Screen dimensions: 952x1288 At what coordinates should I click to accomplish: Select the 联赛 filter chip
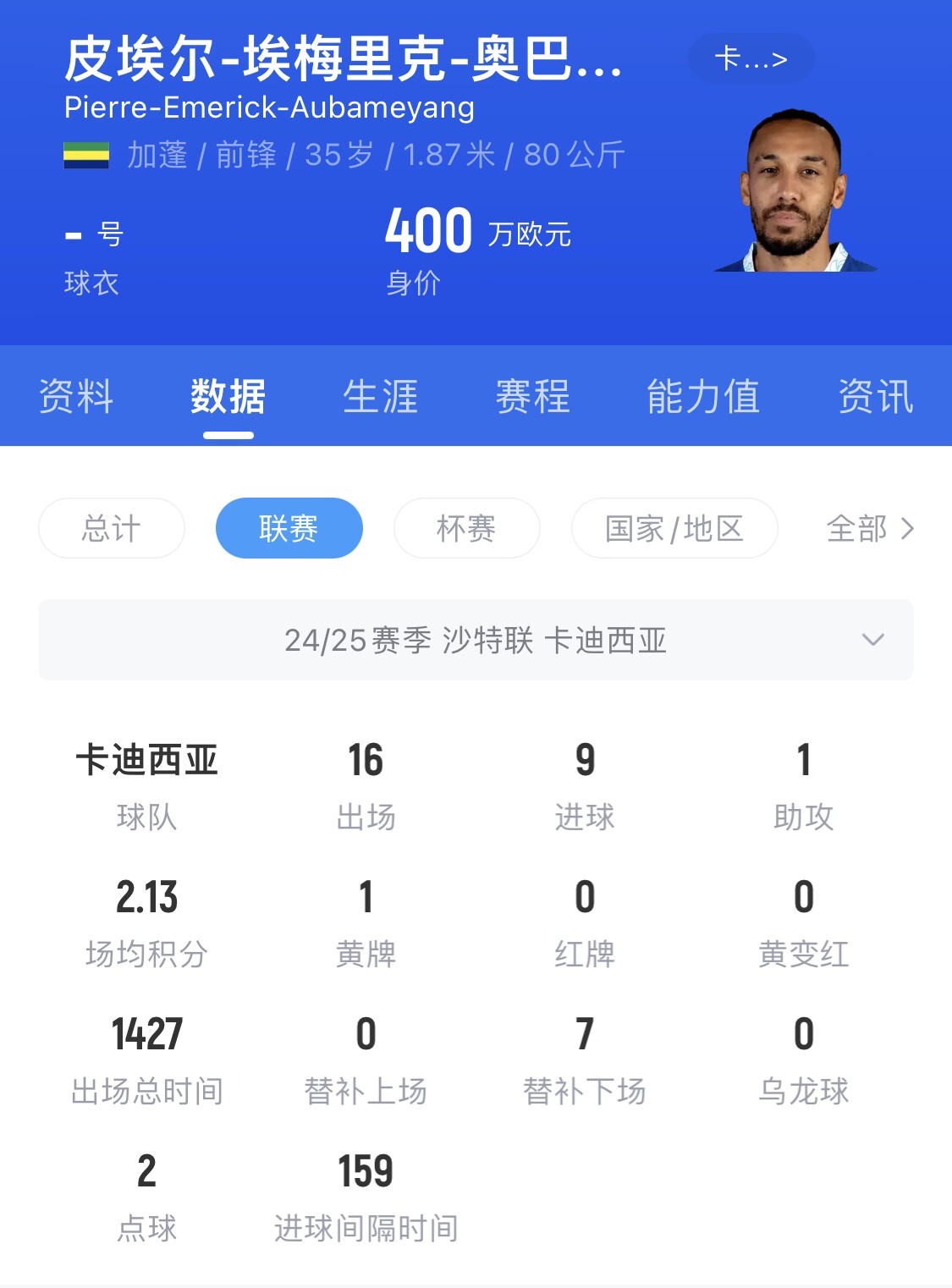tap(289, 528)
